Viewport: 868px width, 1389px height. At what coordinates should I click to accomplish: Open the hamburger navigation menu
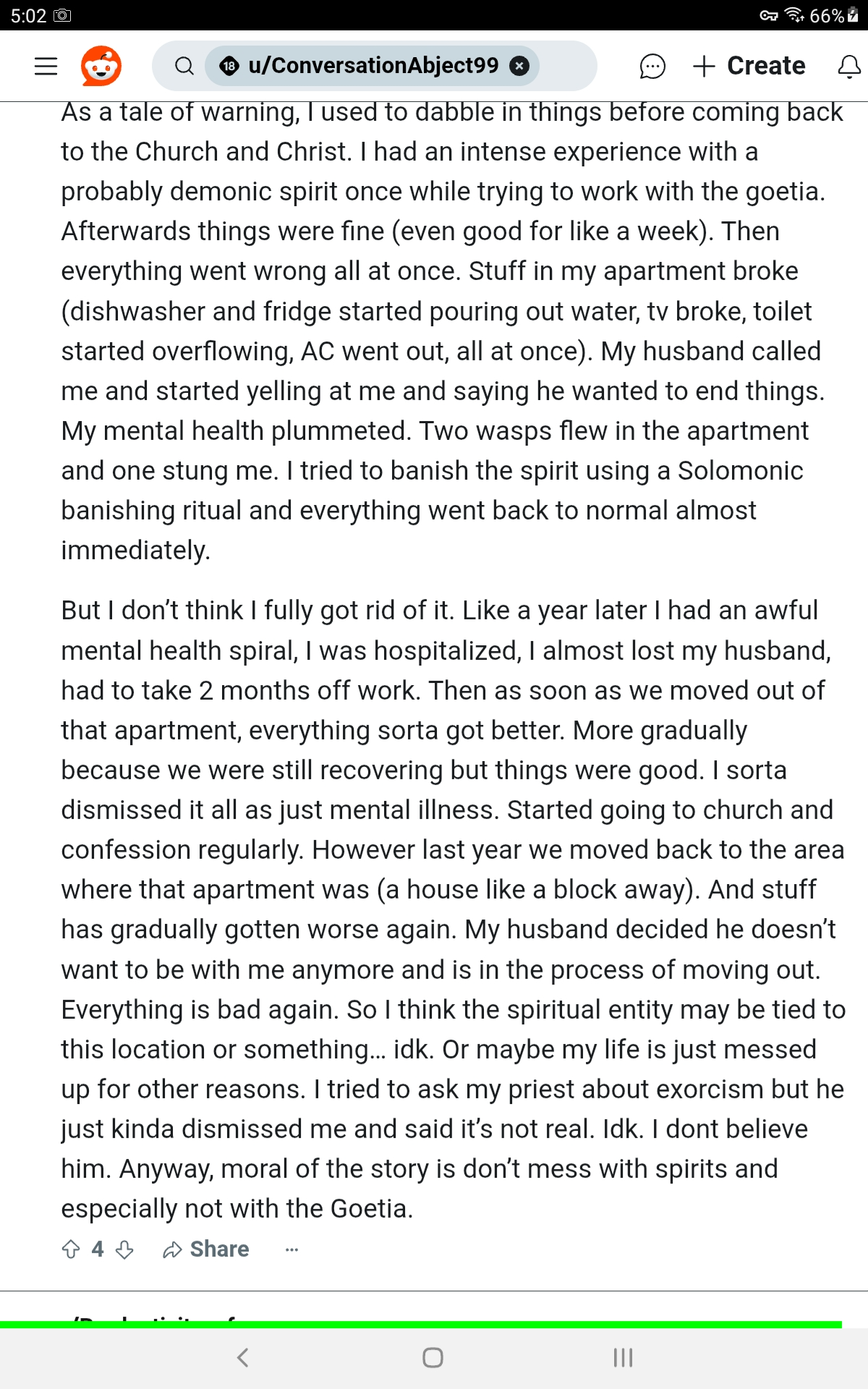coord(46,66)
